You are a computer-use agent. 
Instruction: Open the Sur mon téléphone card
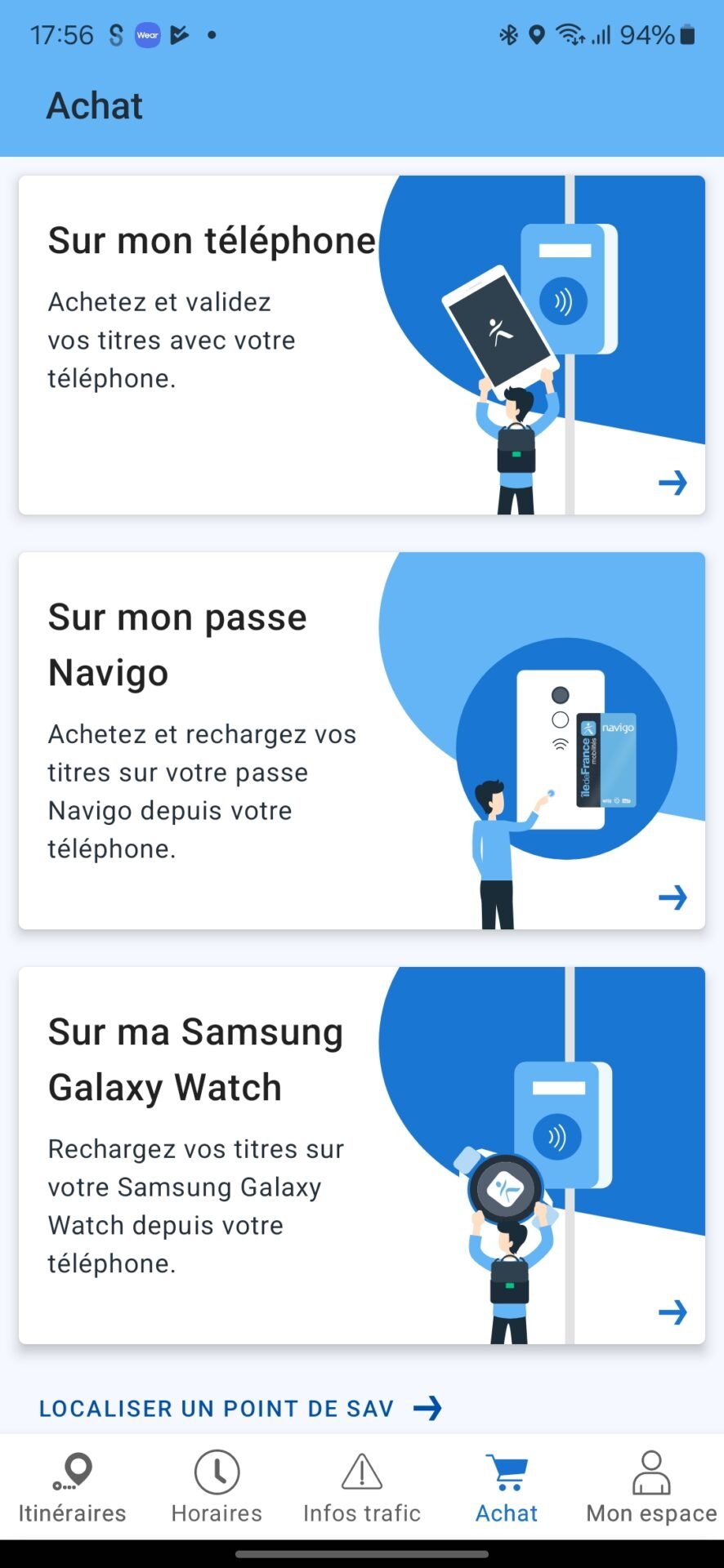click(x=362, y=345)
